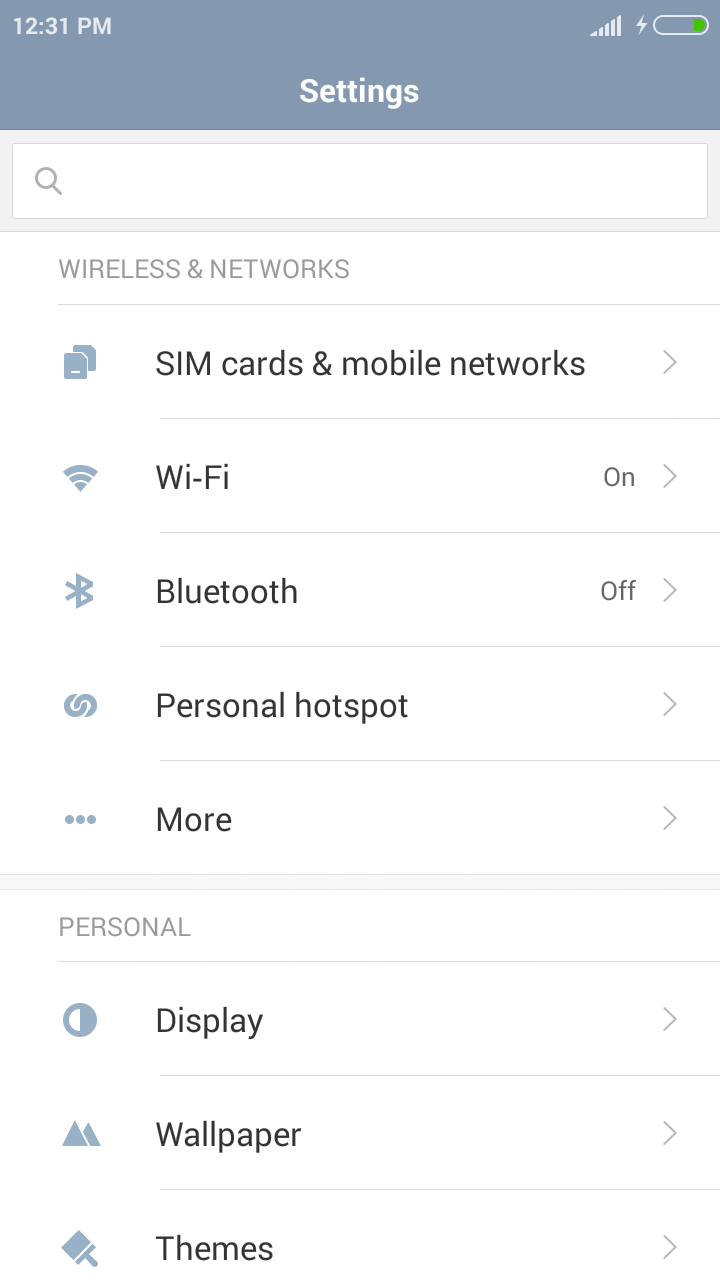This screenshot has width=720, height=1280.
Task: Expand the Display settings chevron
Action: [x=669, y=1019]
